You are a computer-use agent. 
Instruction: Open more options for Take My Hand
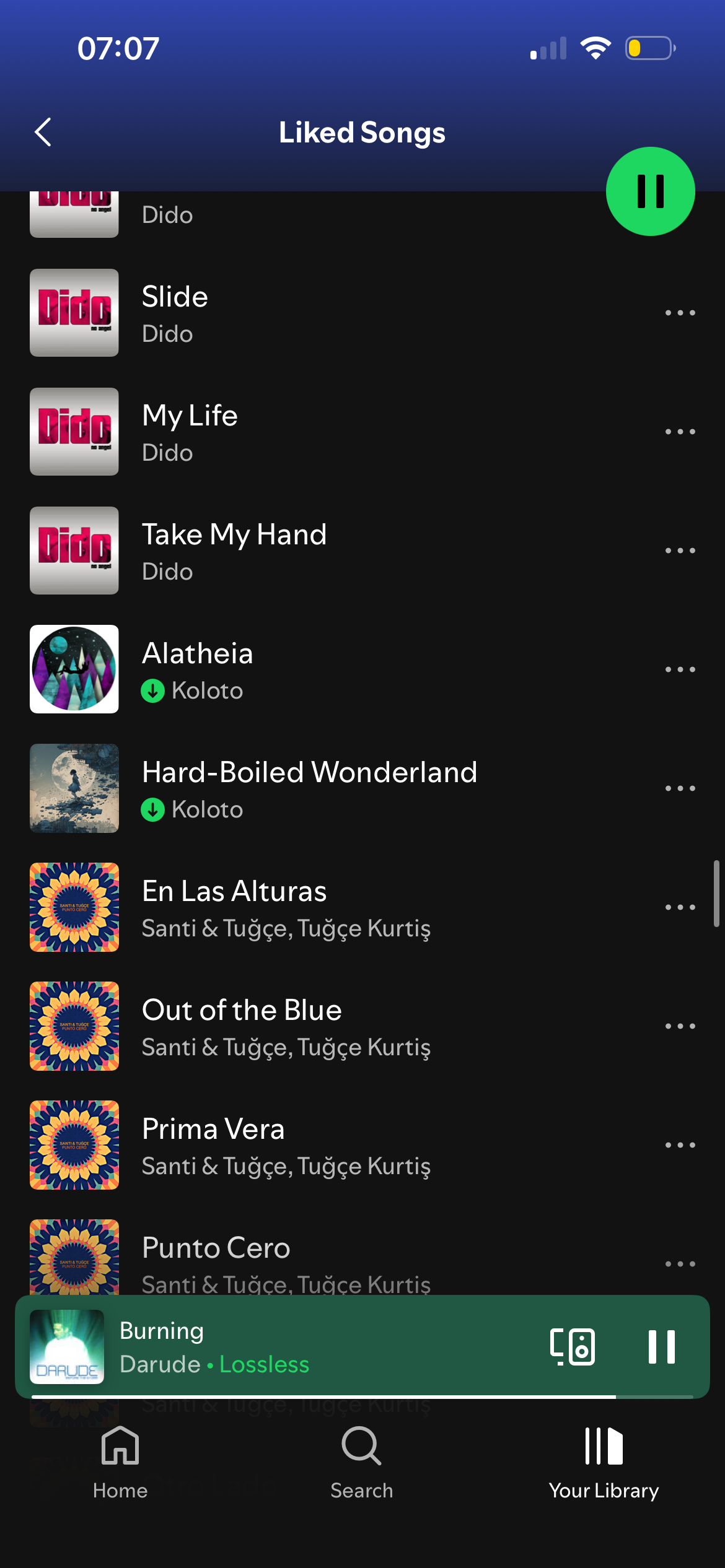680,551
